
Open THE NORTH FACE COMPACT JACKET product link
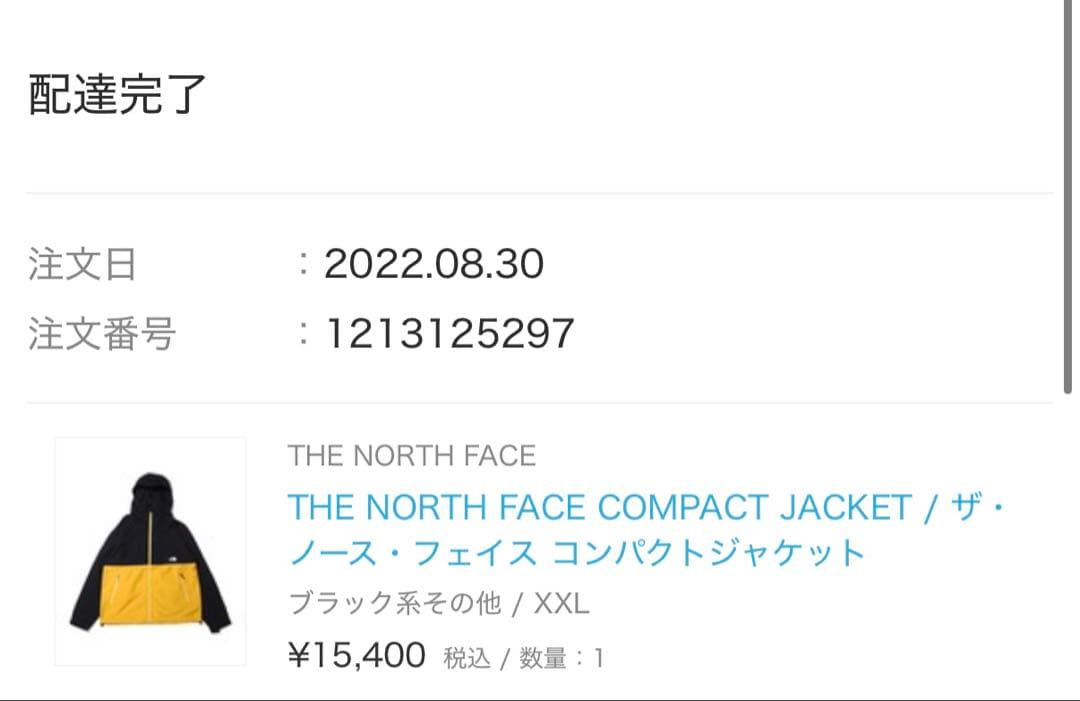[x=600, y=508]
